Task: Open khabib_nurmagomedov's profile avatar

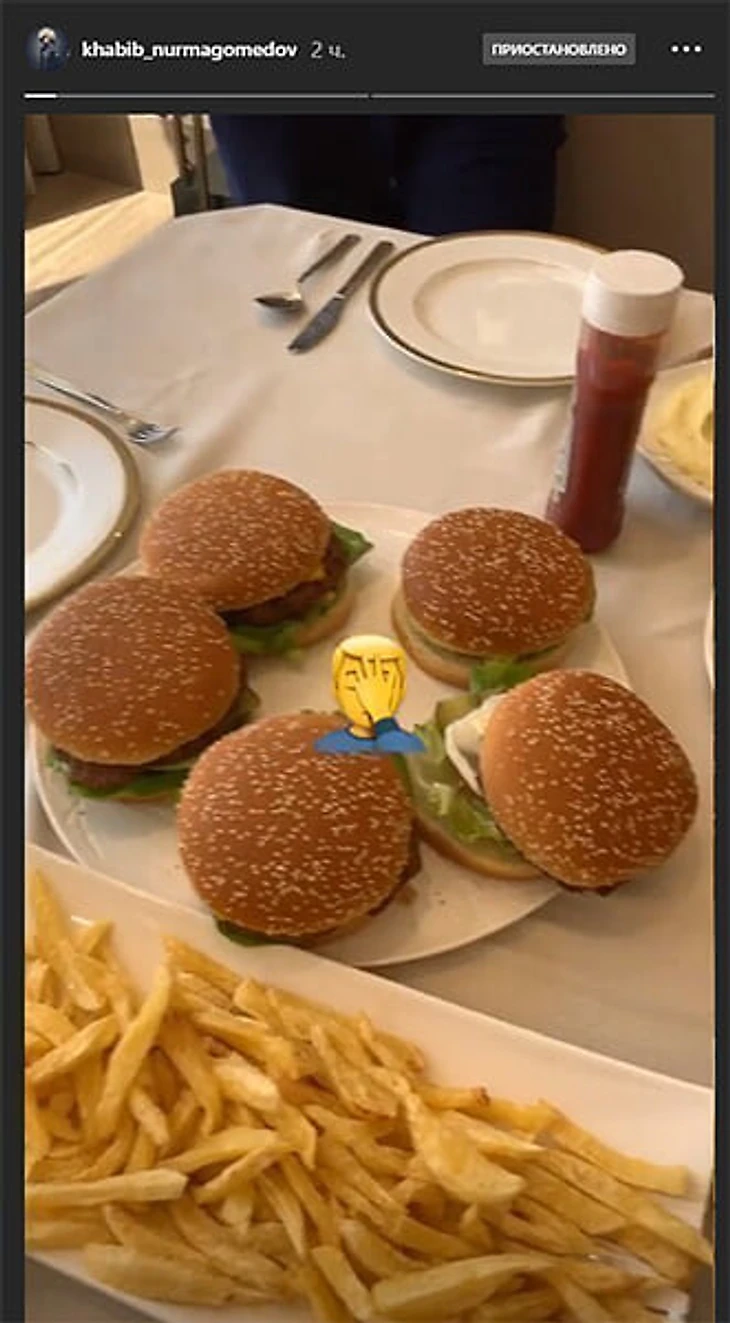Action: (x=46, y=49)
